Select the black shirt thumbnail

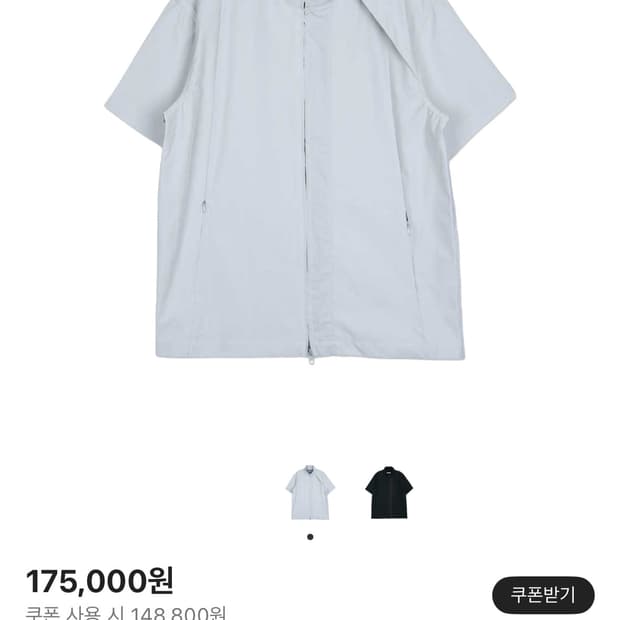click(x=388, y=492)
